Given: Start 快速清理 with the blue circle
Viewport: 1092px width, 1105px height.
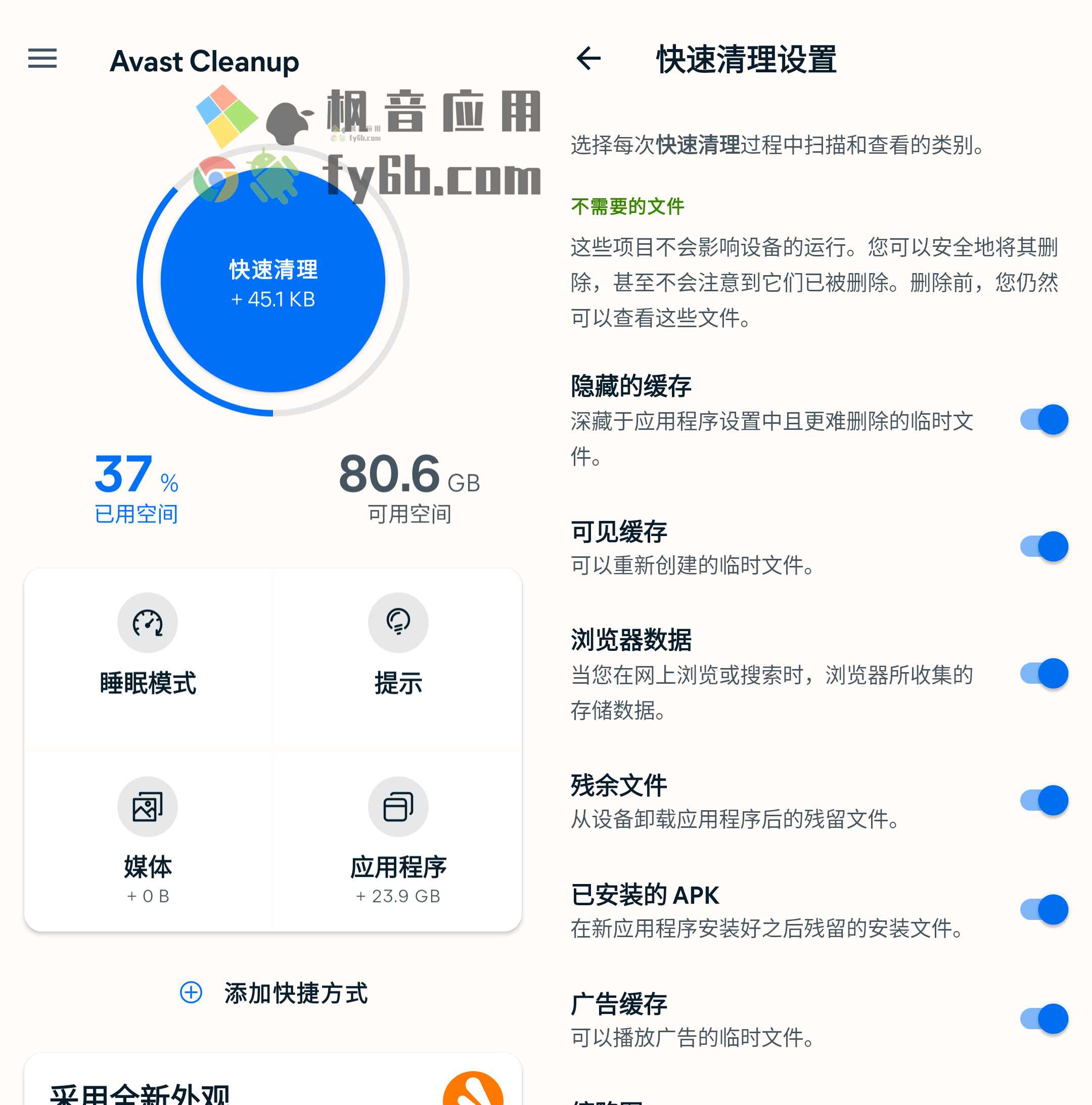Looking at the screenshot, I should 272,280.
